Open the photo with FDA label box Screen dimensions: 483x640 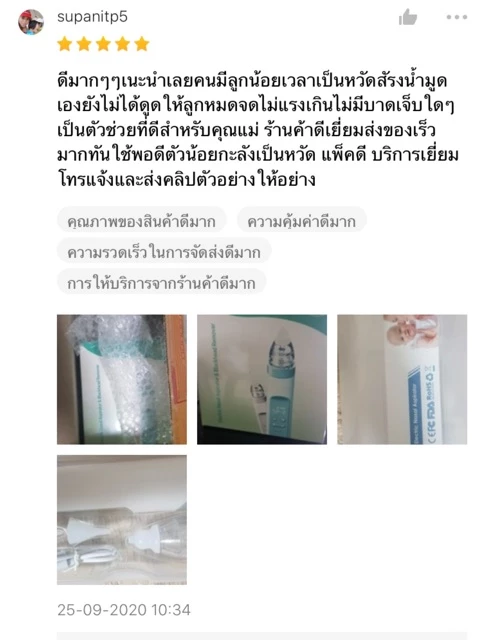(402, 379)
